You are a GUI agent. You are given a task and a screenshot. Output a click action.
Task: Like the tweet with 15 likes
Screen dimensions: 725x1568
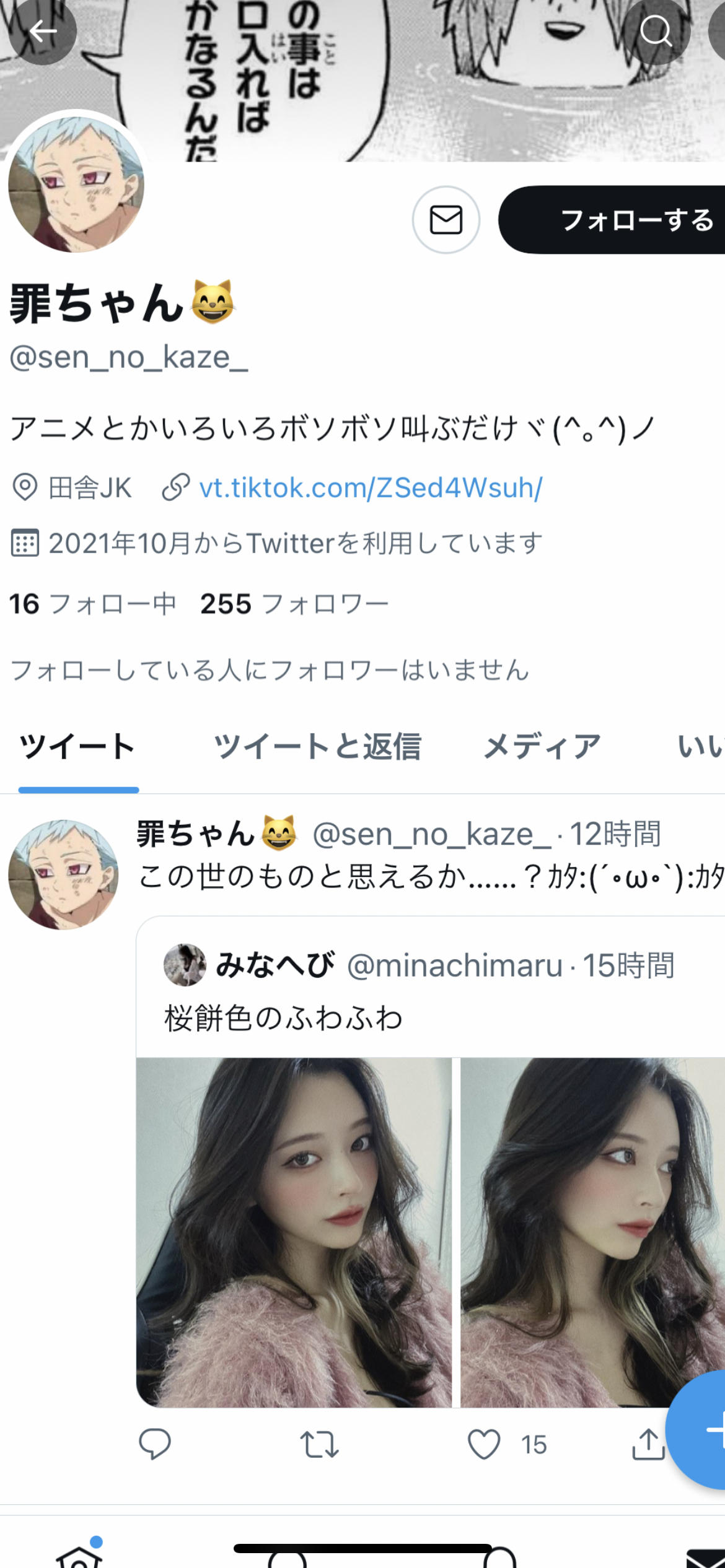(x=484, y=1444)
